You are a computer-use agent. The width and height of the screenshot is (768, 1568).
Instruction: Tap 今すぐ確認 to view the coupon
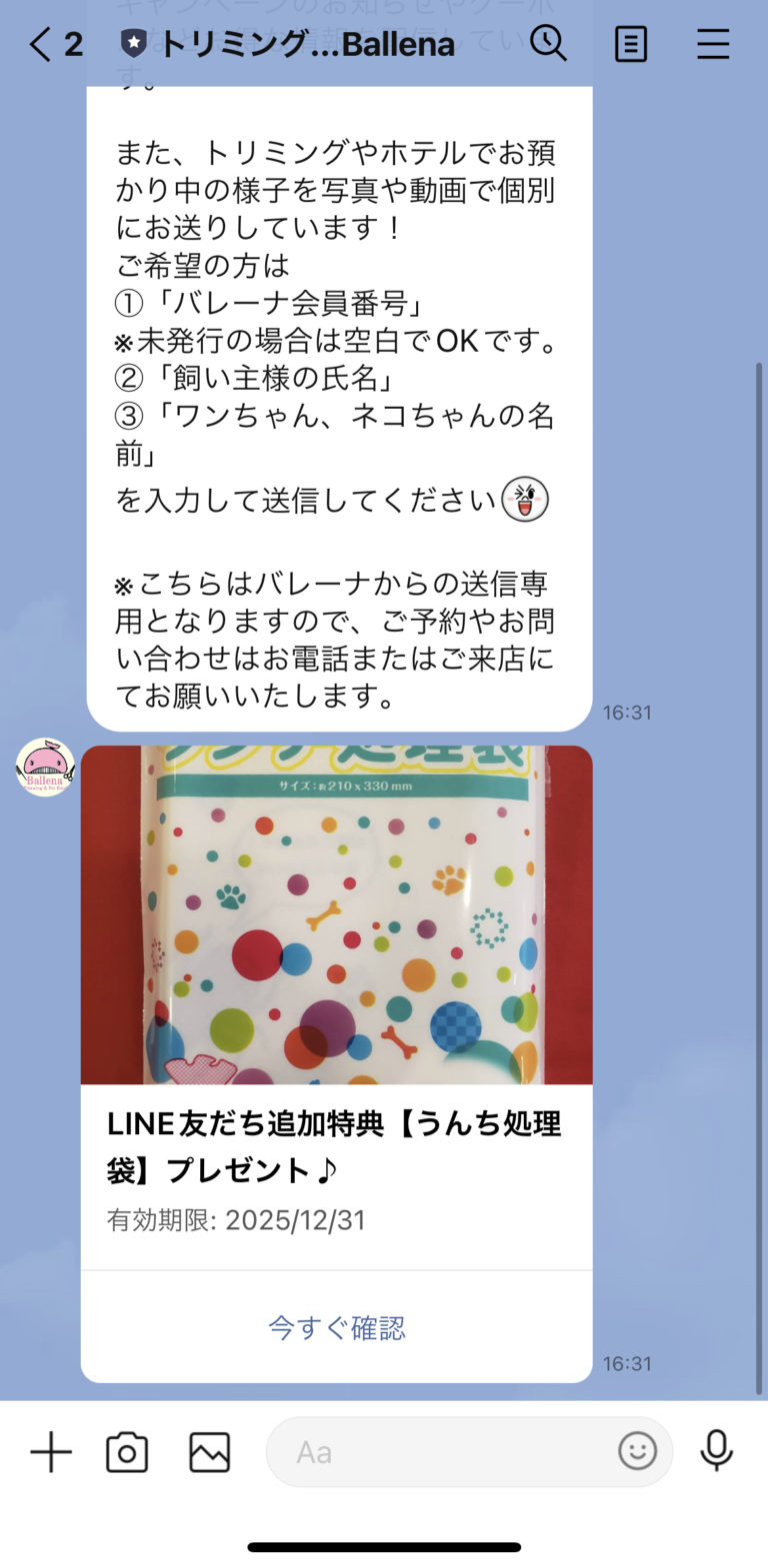(x=335, y=1327)
